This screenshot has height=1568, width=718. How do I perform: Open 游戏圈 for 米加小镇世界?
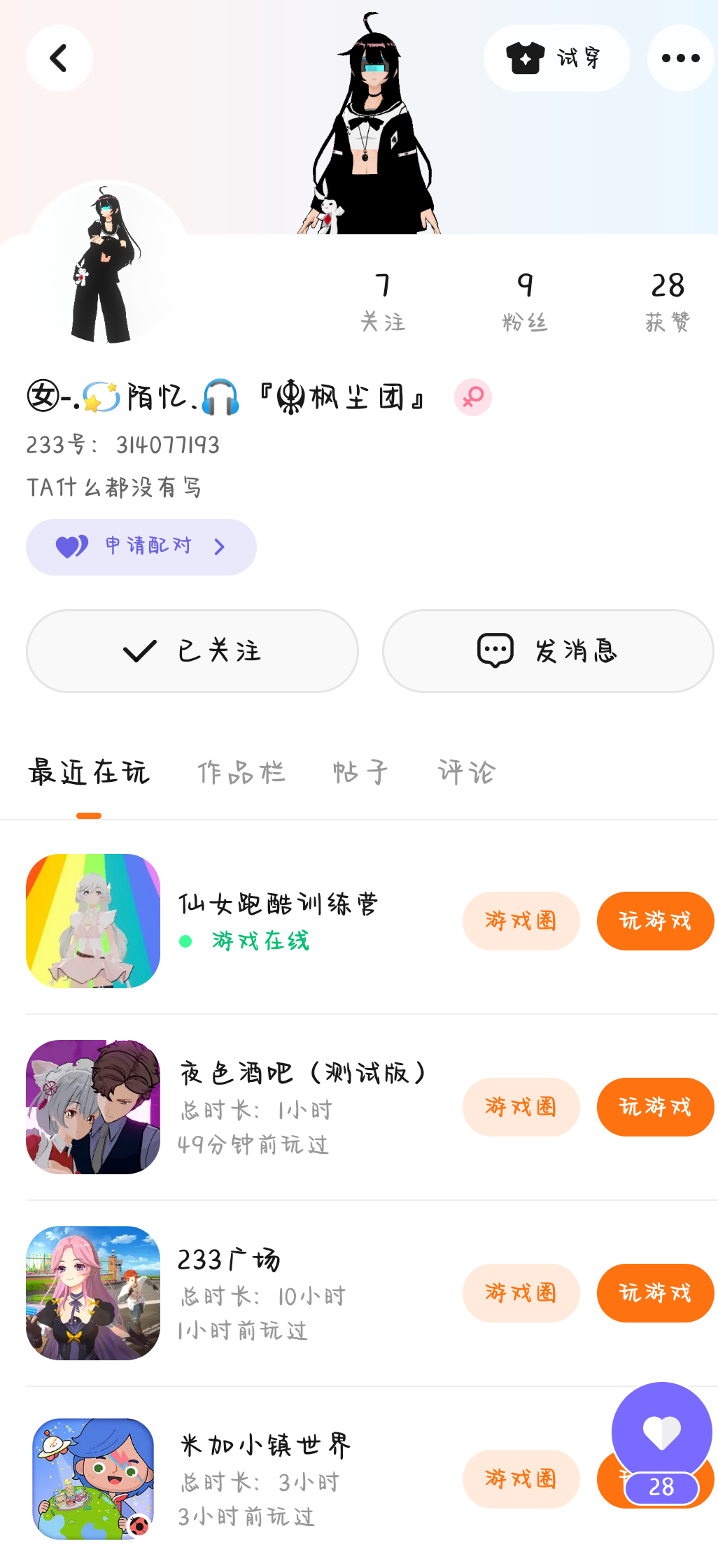(521, 1479)
